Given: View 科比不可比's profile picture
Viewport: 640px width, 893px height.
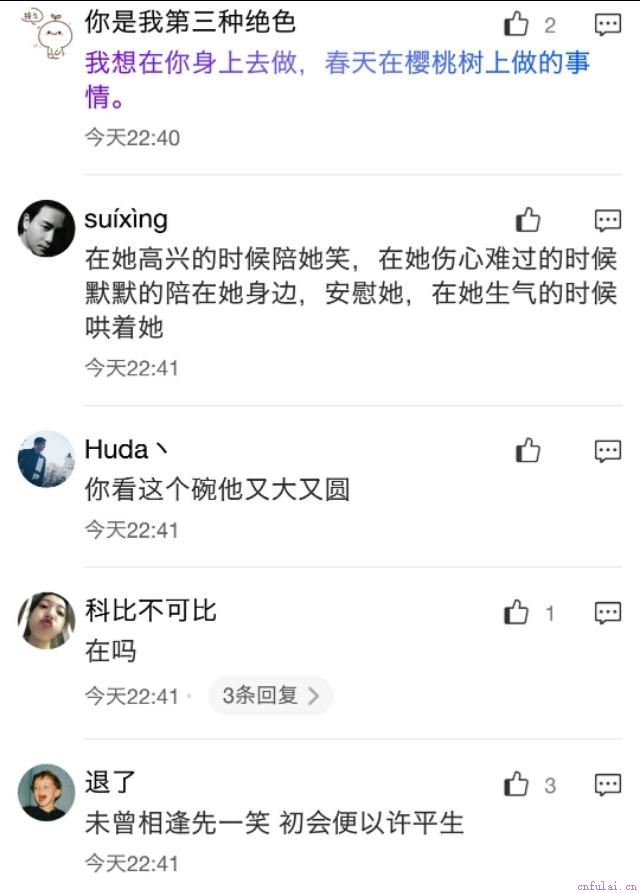Looking at the screenshot, I should point(46,620).
